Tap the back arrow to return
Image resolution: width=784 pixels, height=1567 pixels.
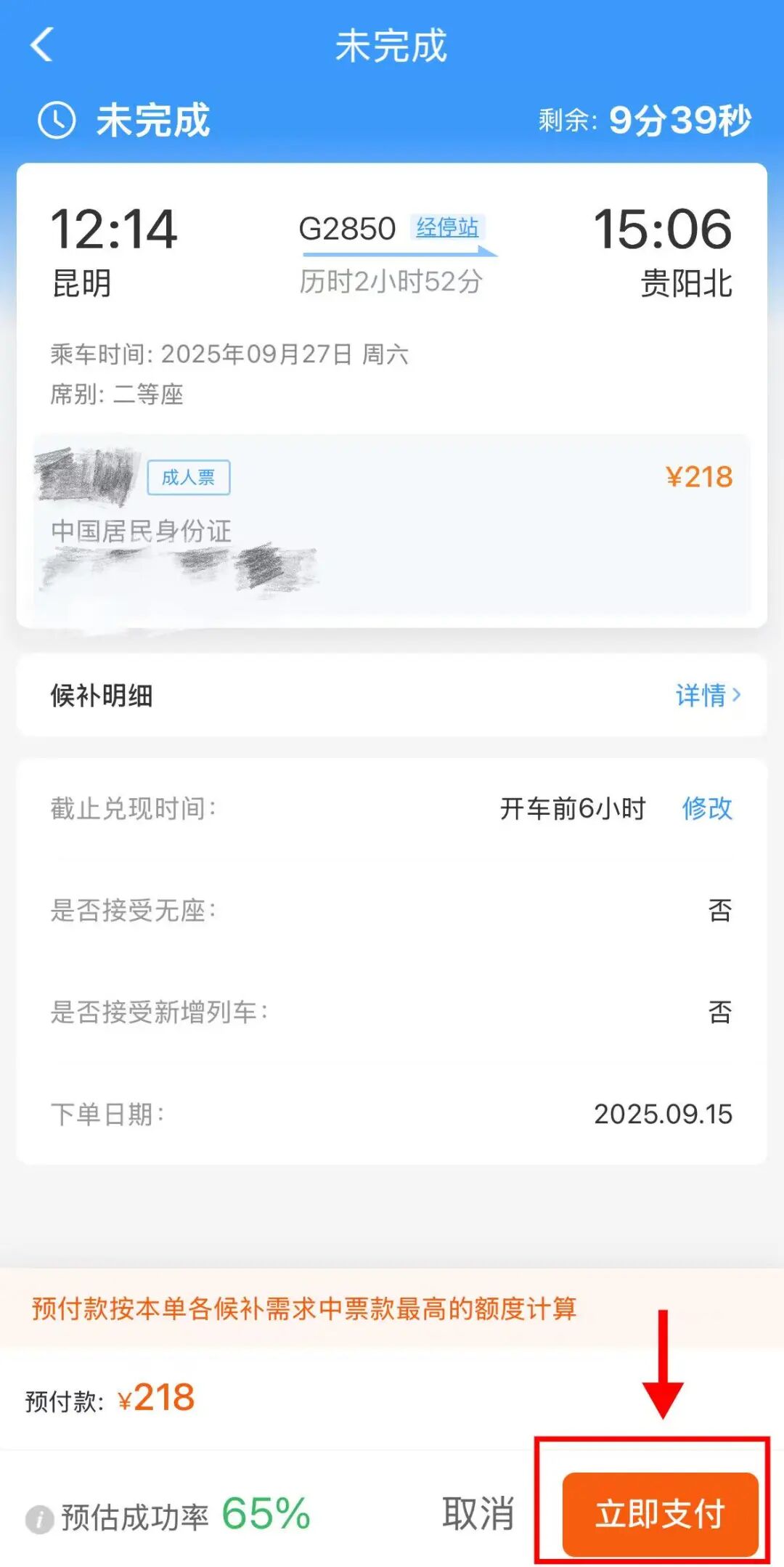(x=41, y=45)
